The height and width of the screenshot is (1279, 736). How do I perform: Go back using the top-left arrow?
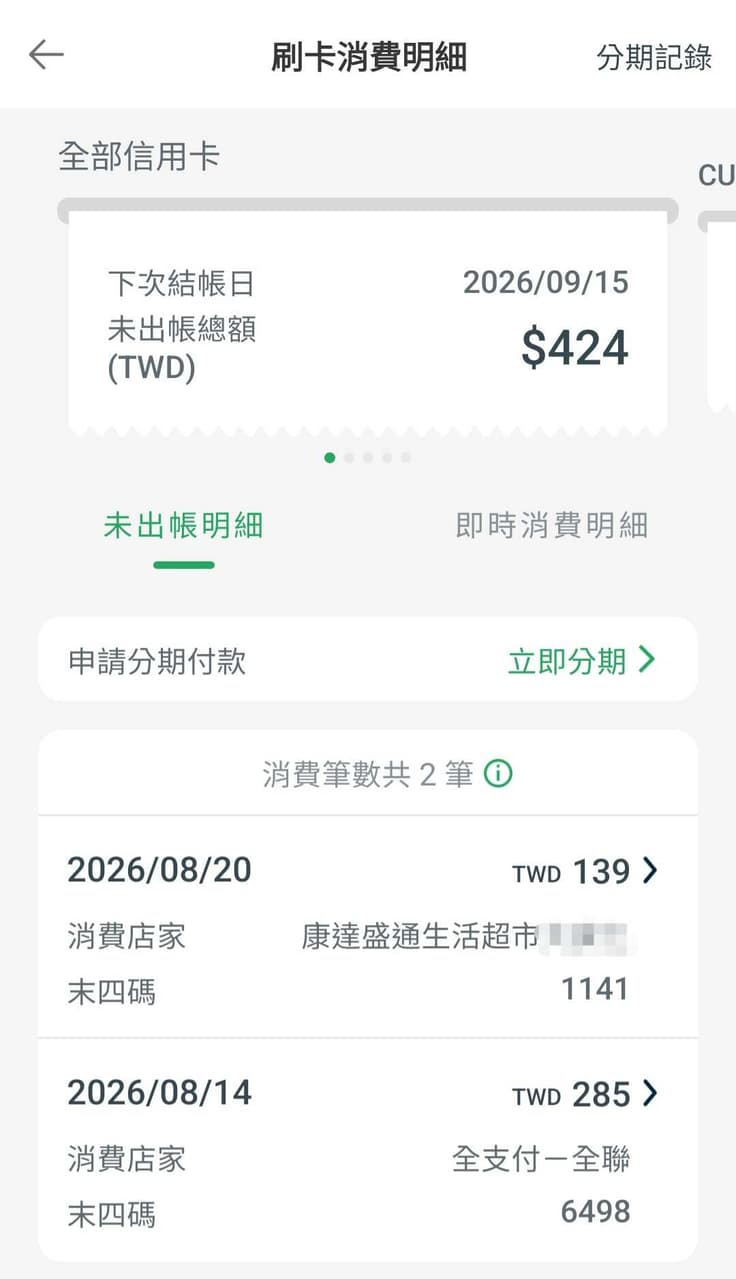point(46,55)
